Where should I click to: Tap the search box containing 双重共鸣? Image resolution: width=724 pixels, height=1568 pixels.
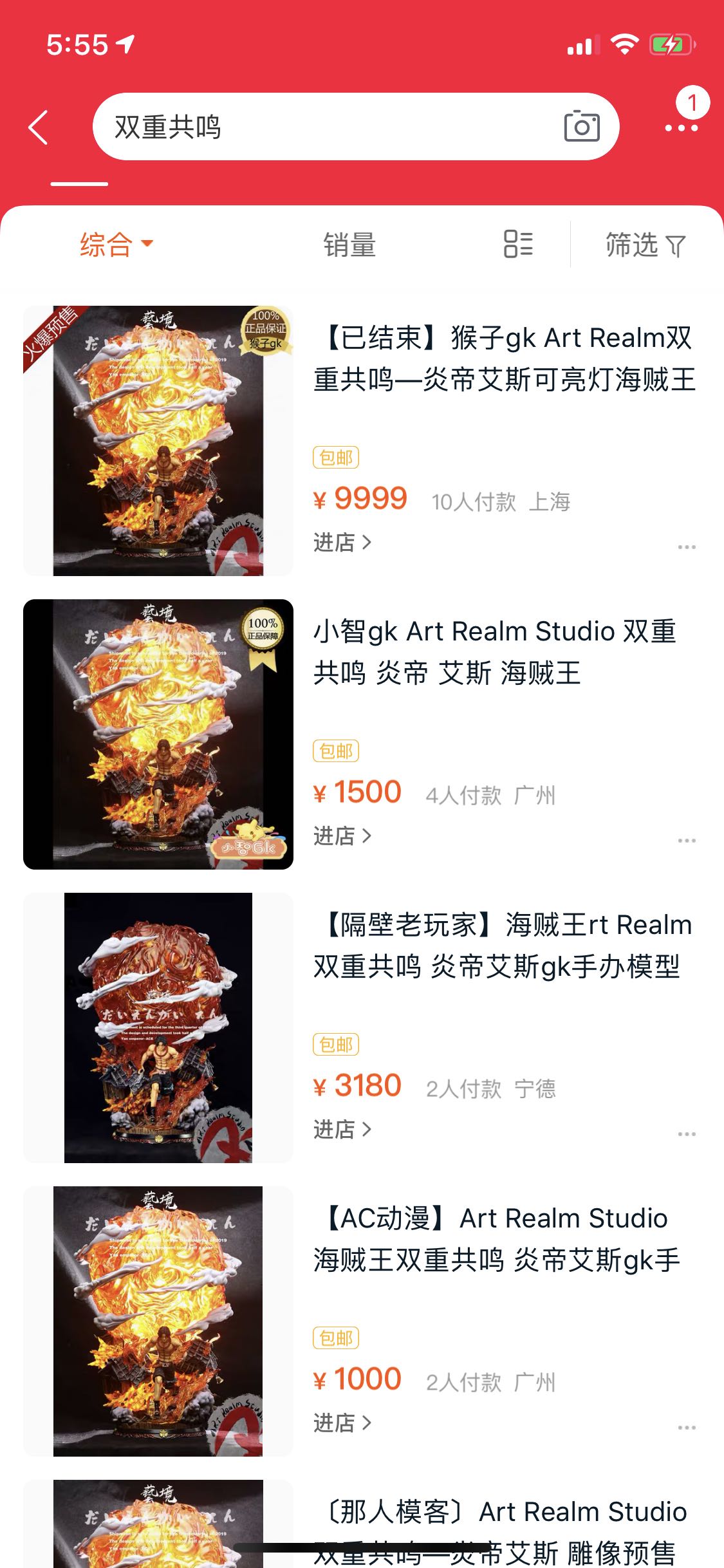point(322,127)
